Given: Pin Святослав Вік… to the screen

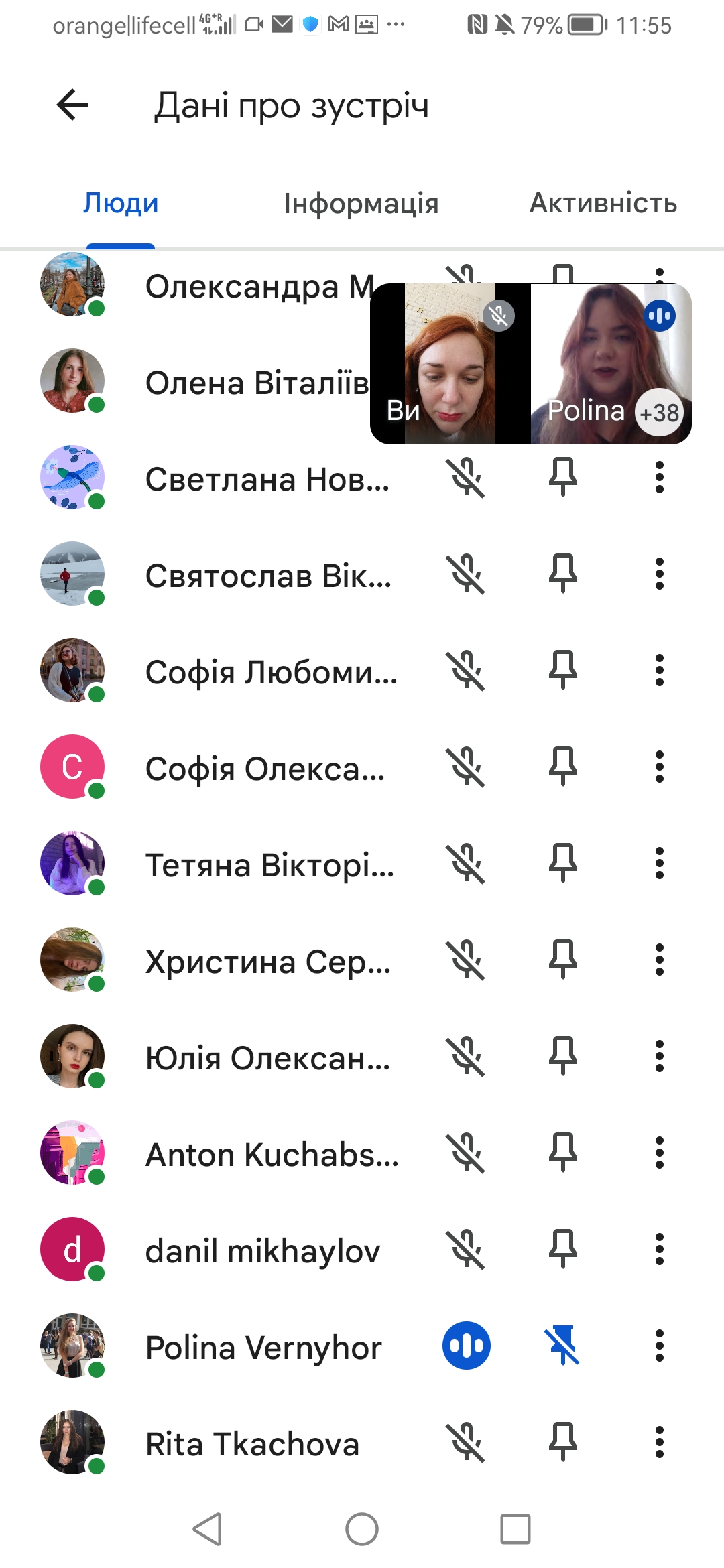Looking at the screenshot, I should 562,574.
